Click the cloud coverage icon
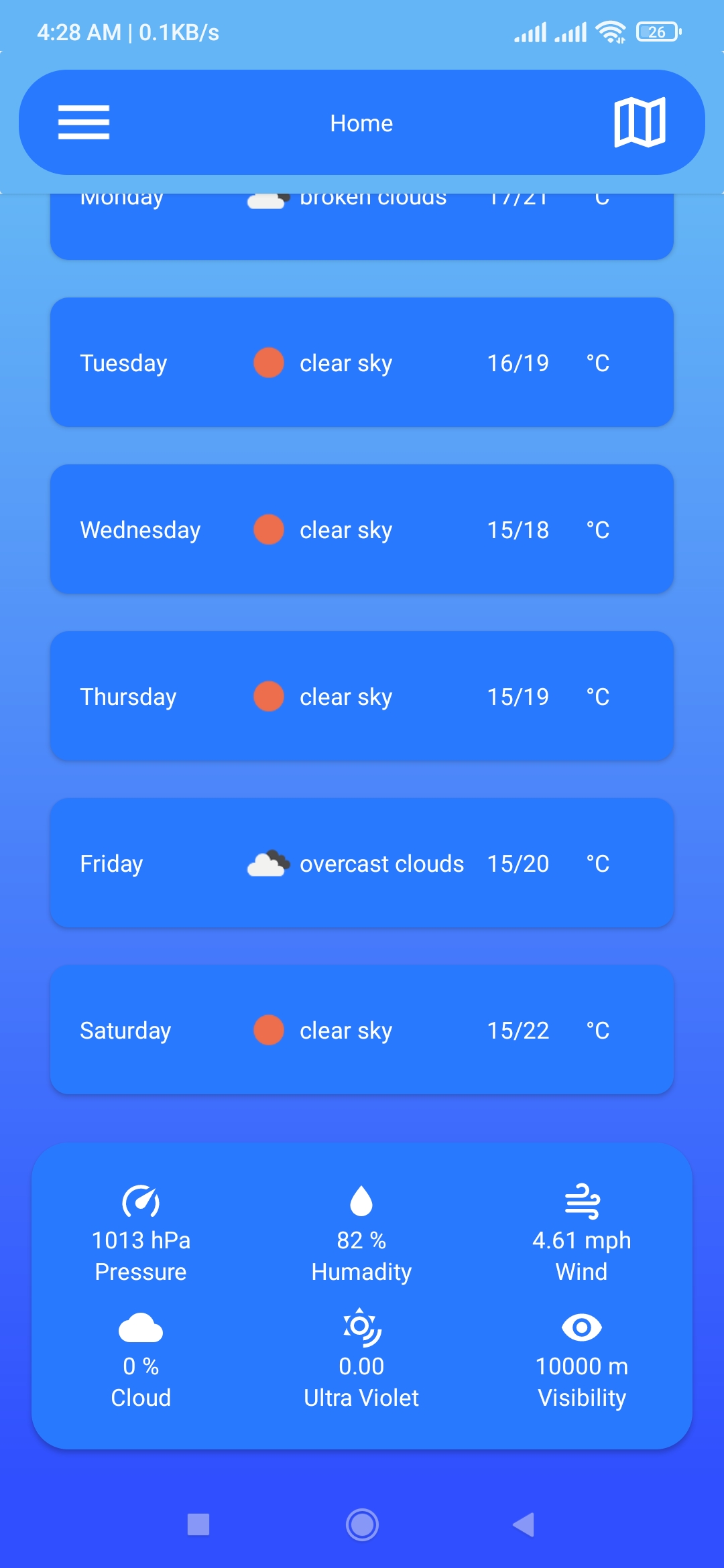Viewport: 724px width, 1568px height. (x=140, y=1327)
